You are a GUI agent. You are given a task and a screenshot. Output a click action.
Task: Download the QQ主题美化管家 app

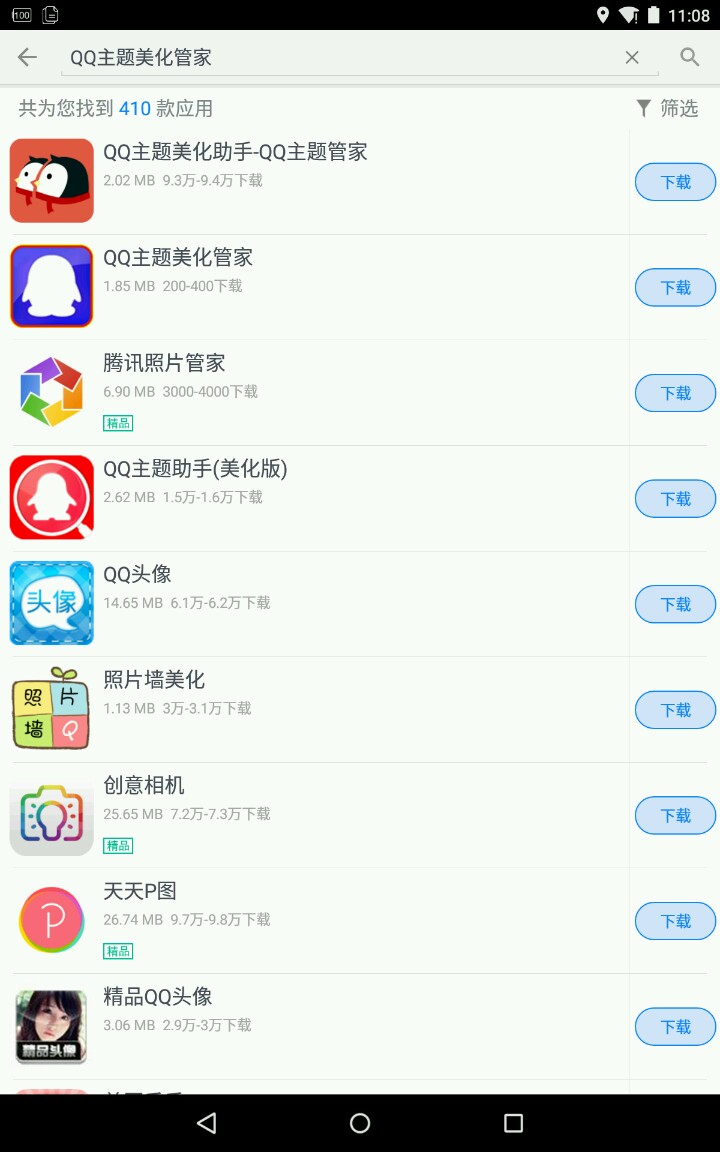coord(675,288)
